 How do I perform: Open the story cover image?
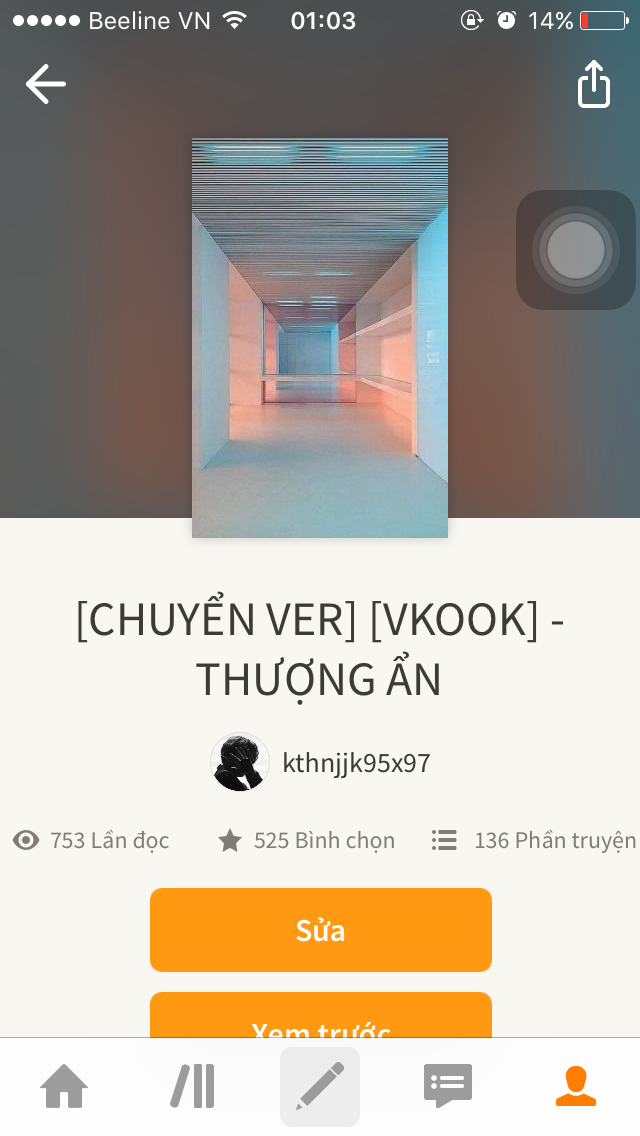(x=320, y=338)
